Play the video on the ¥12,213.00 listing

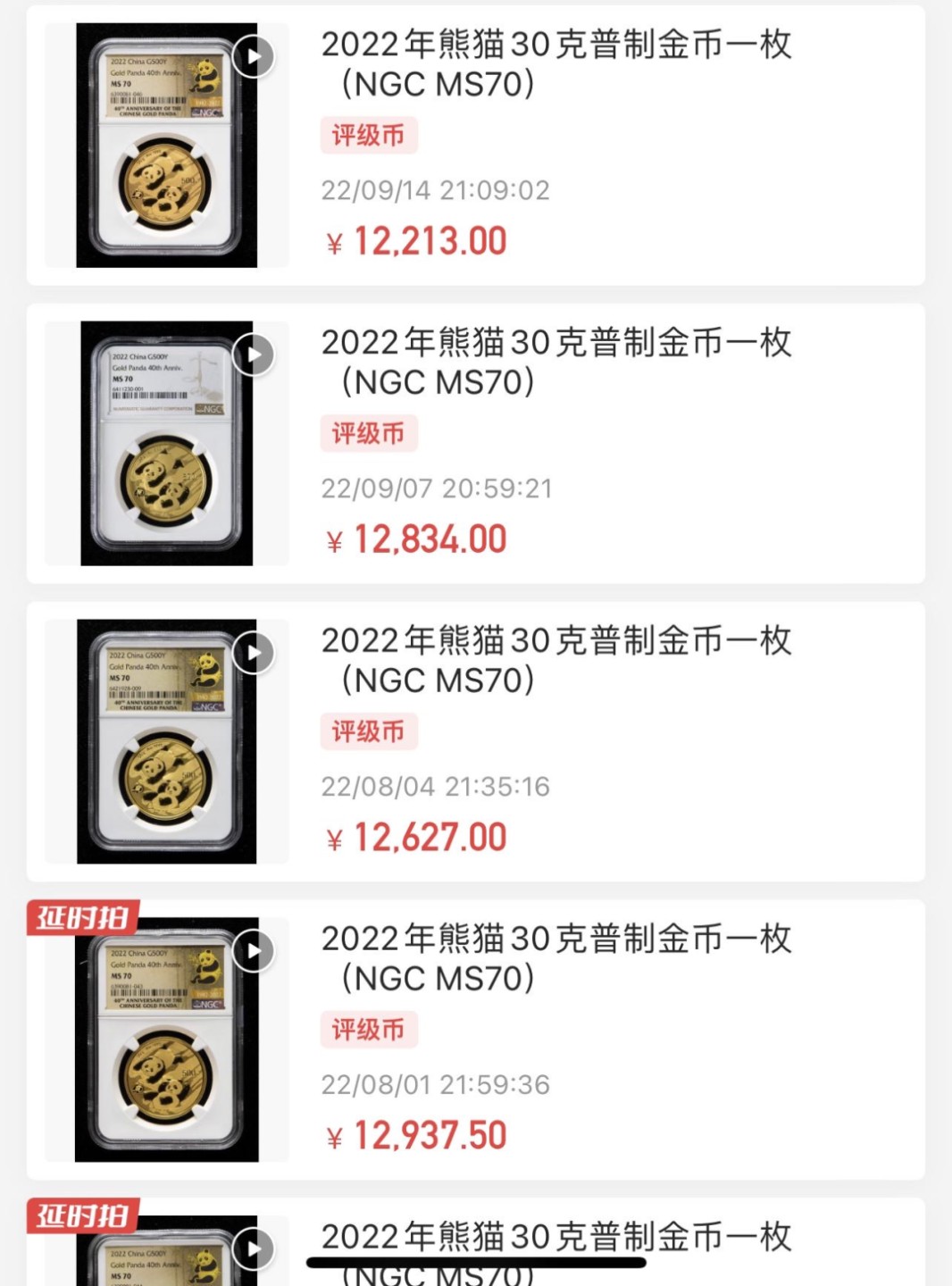pyautogui.click(x=253, y=55)
